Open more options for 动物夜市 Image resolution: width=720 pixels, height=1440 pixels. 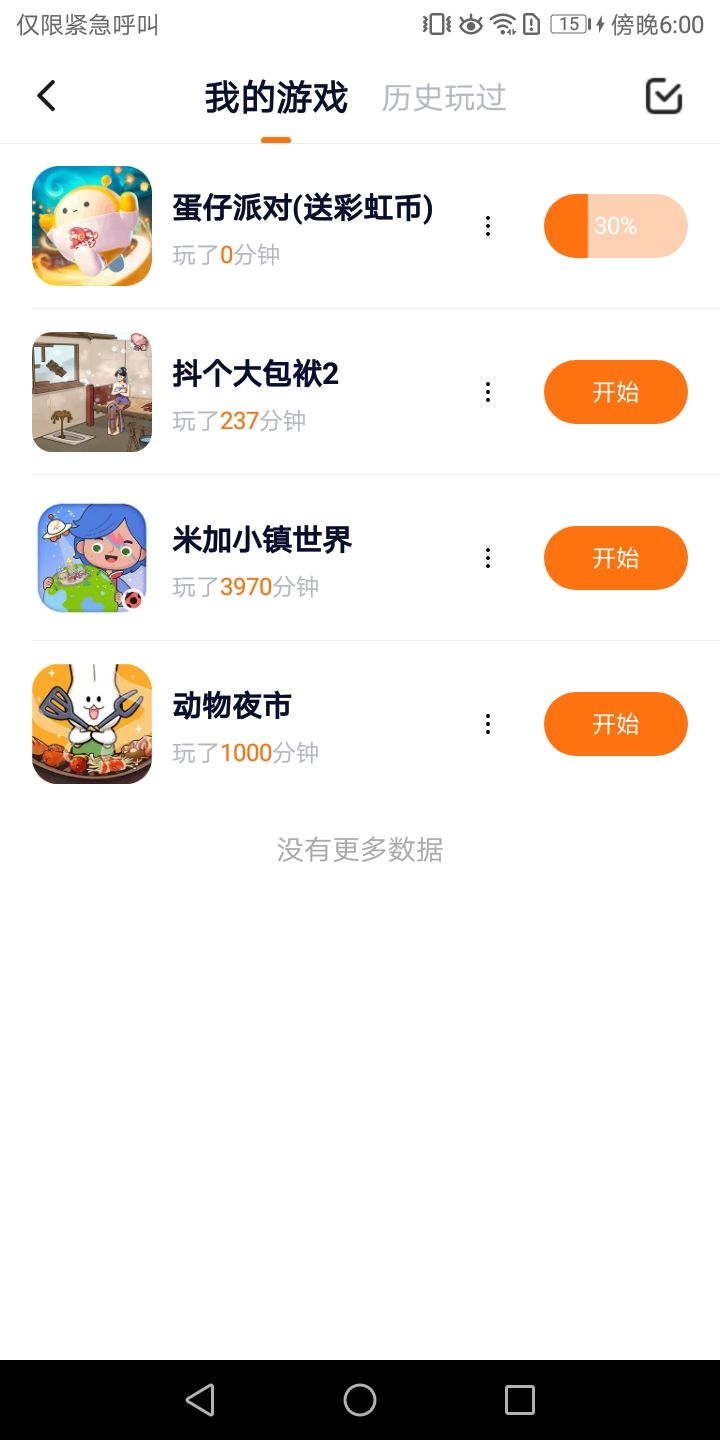488,725
